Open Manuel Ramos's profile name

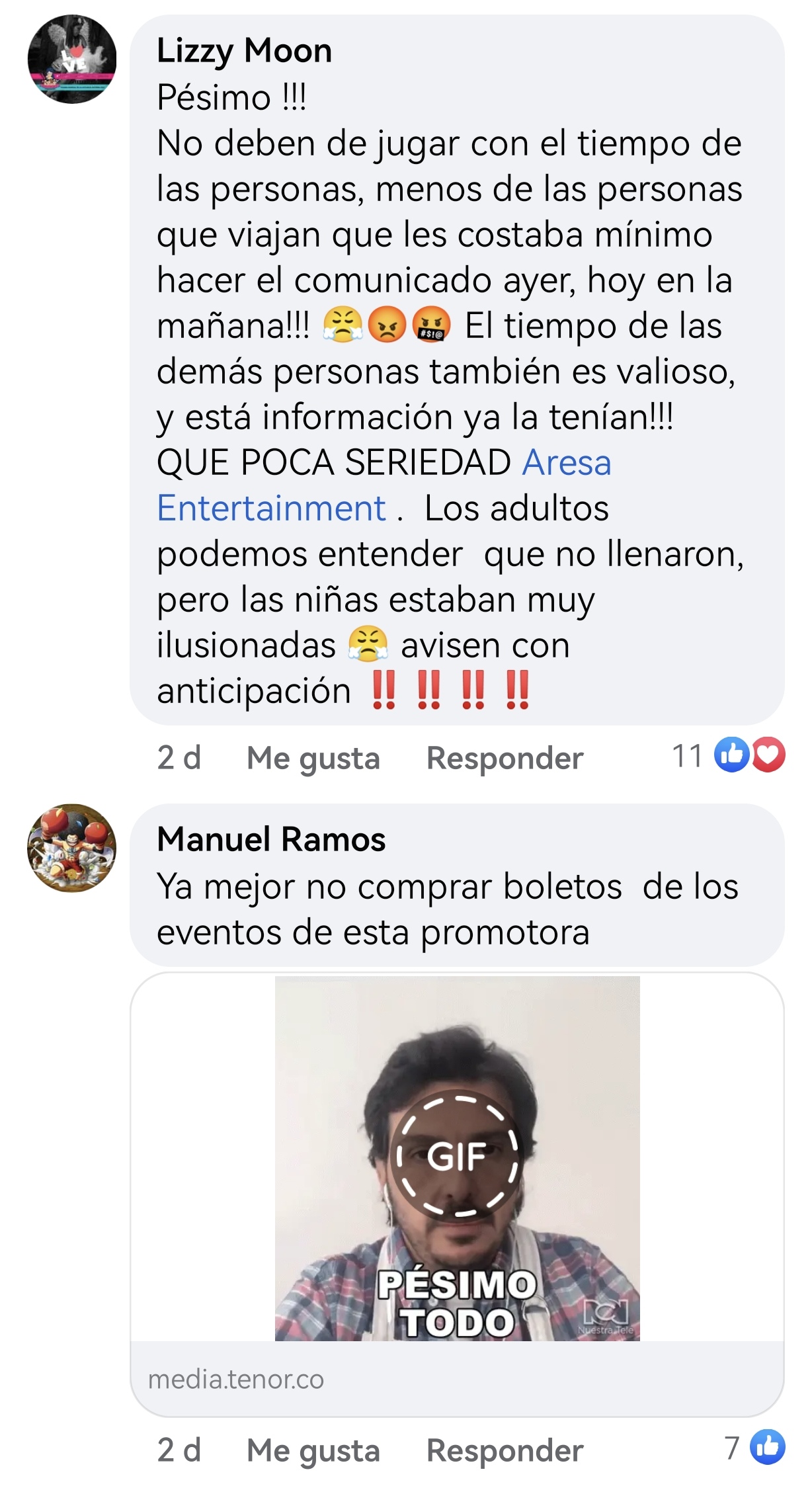point(271,839)
